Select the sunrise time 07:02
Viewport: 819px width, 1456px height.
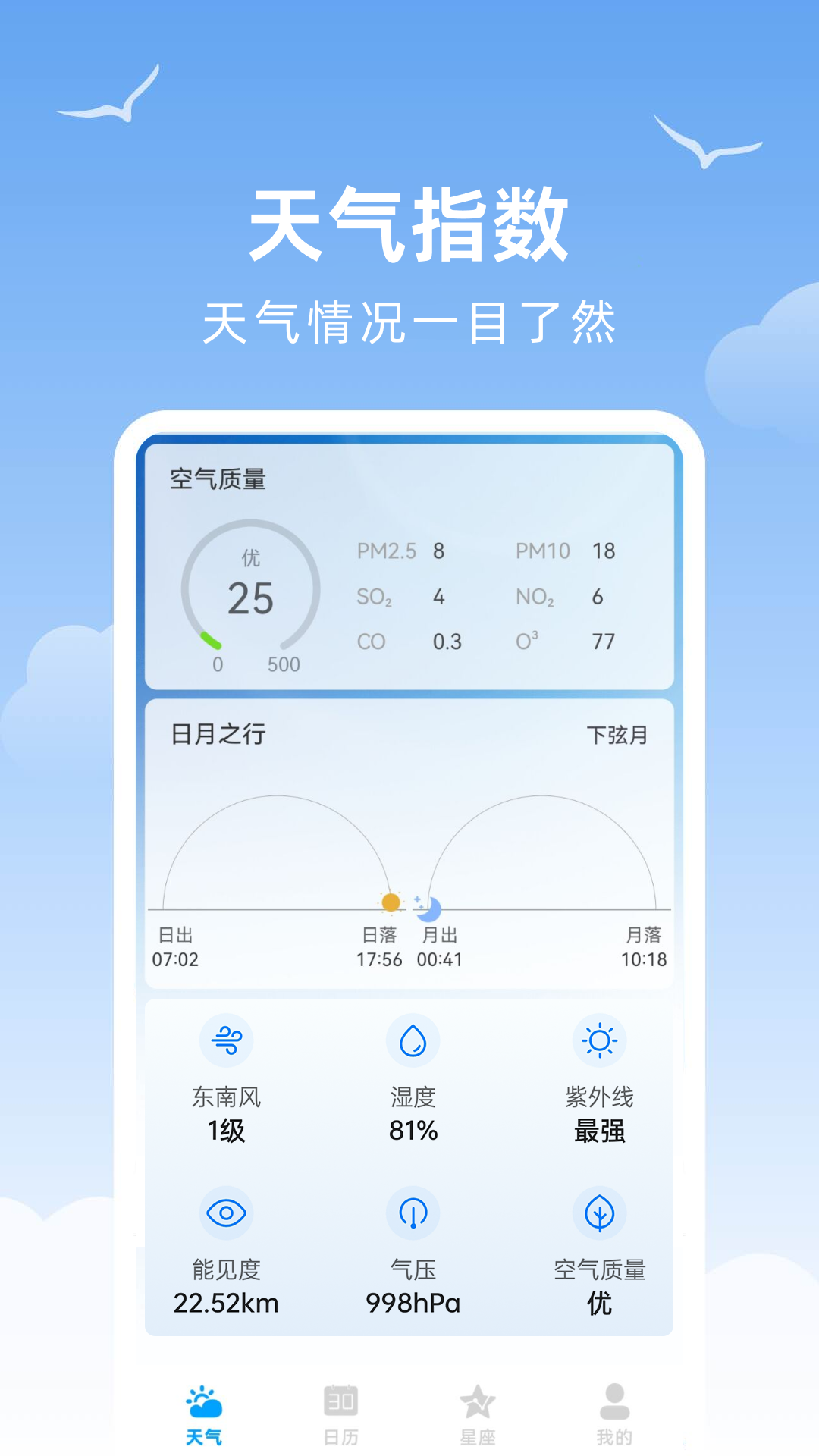click(176, 959)
